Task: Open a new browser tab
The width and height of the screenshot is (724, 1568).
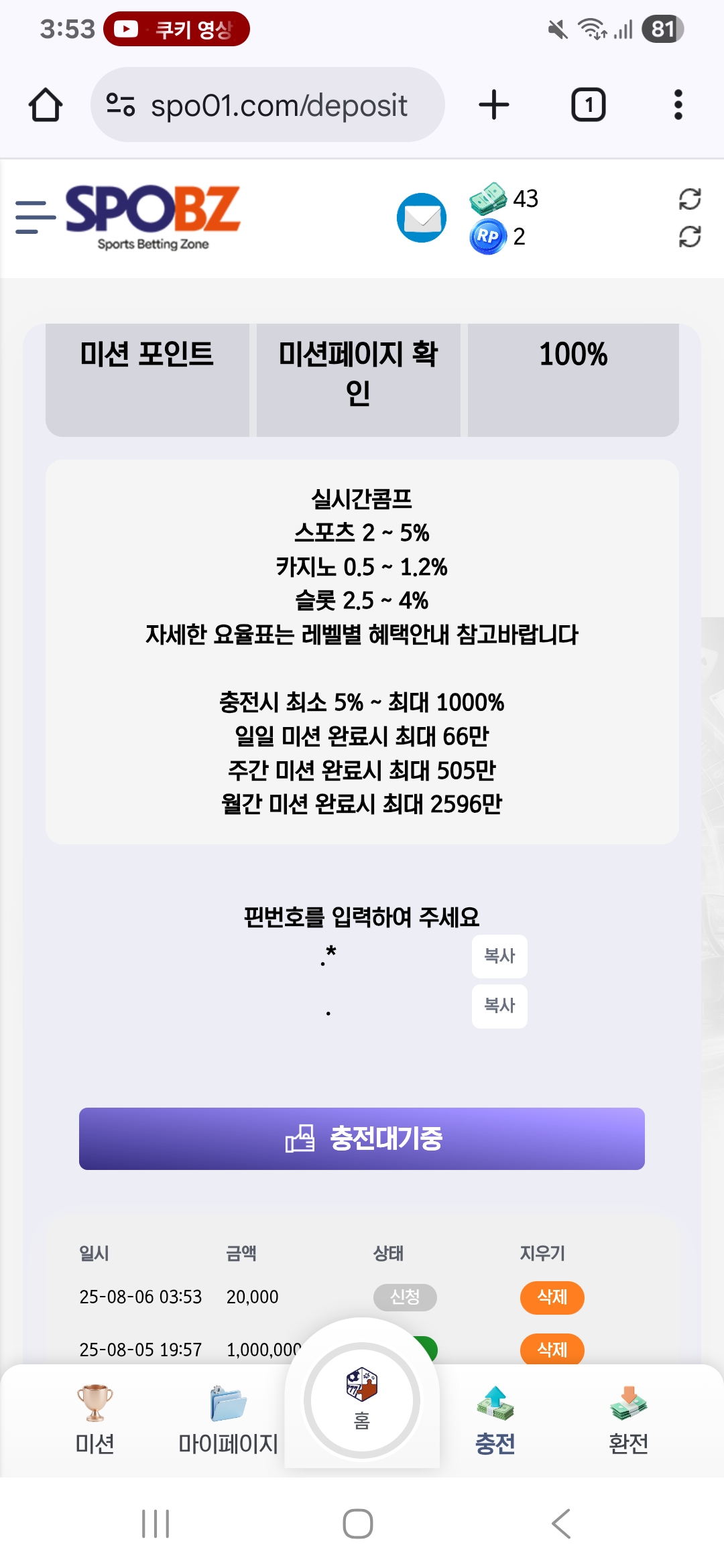Action: click(x=494, y=105)
